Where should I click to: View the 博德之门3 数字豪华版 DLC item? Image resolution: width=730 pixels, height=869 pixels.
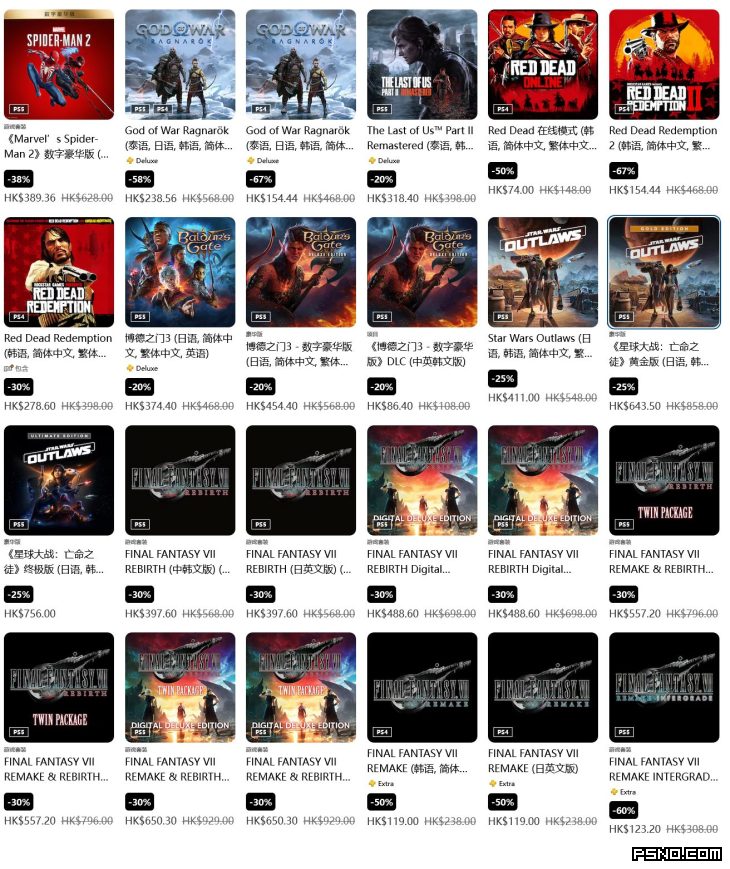point(422,272)
